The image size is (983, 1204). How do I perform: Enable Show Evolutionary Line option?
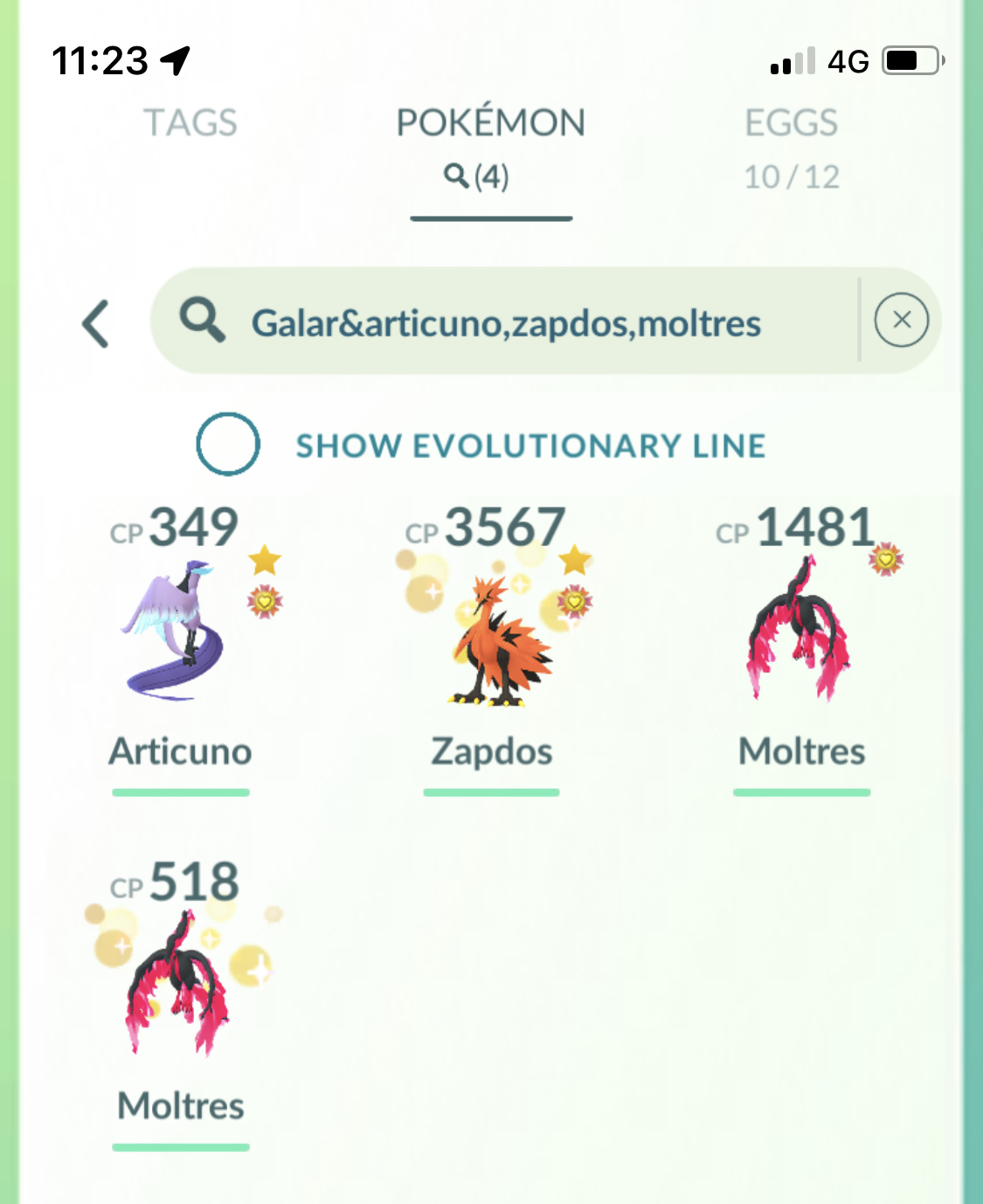point(228,444)
